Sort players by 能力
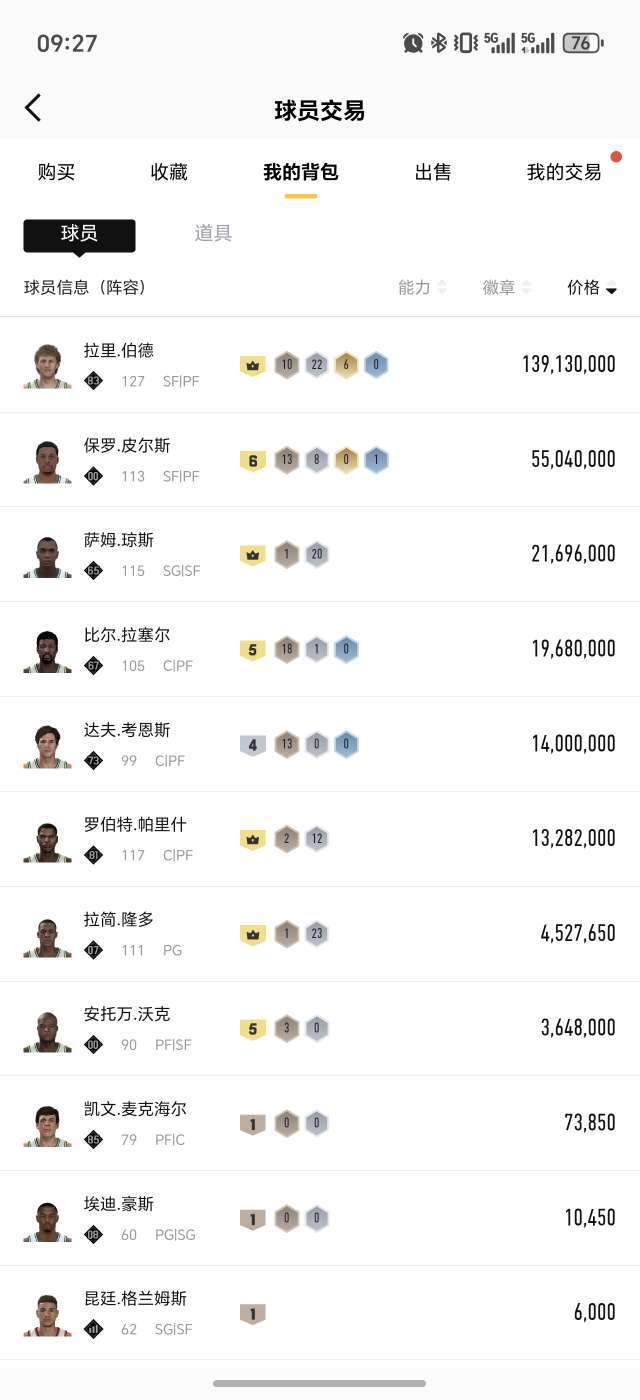The width and height of the screenshot is (640, 1400). pyautogui.click(x=421, y=288)
